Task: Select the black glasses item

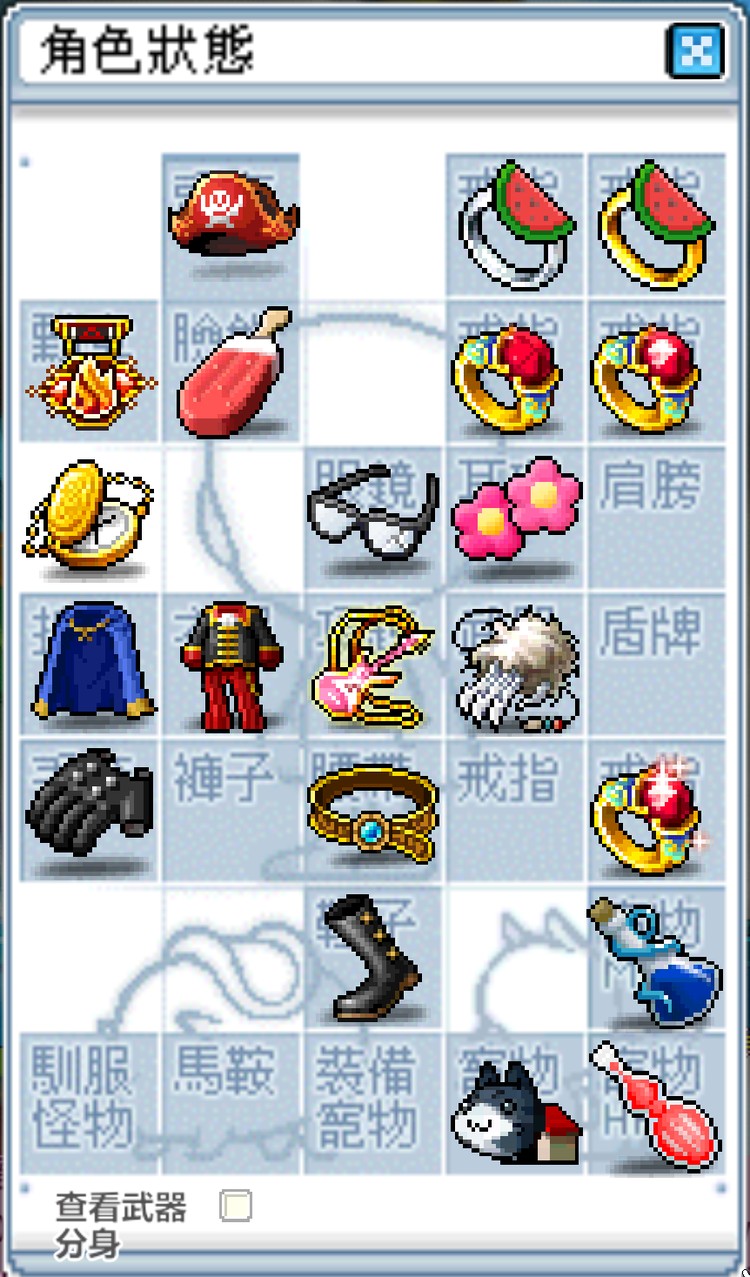Action: pos(373,514)
